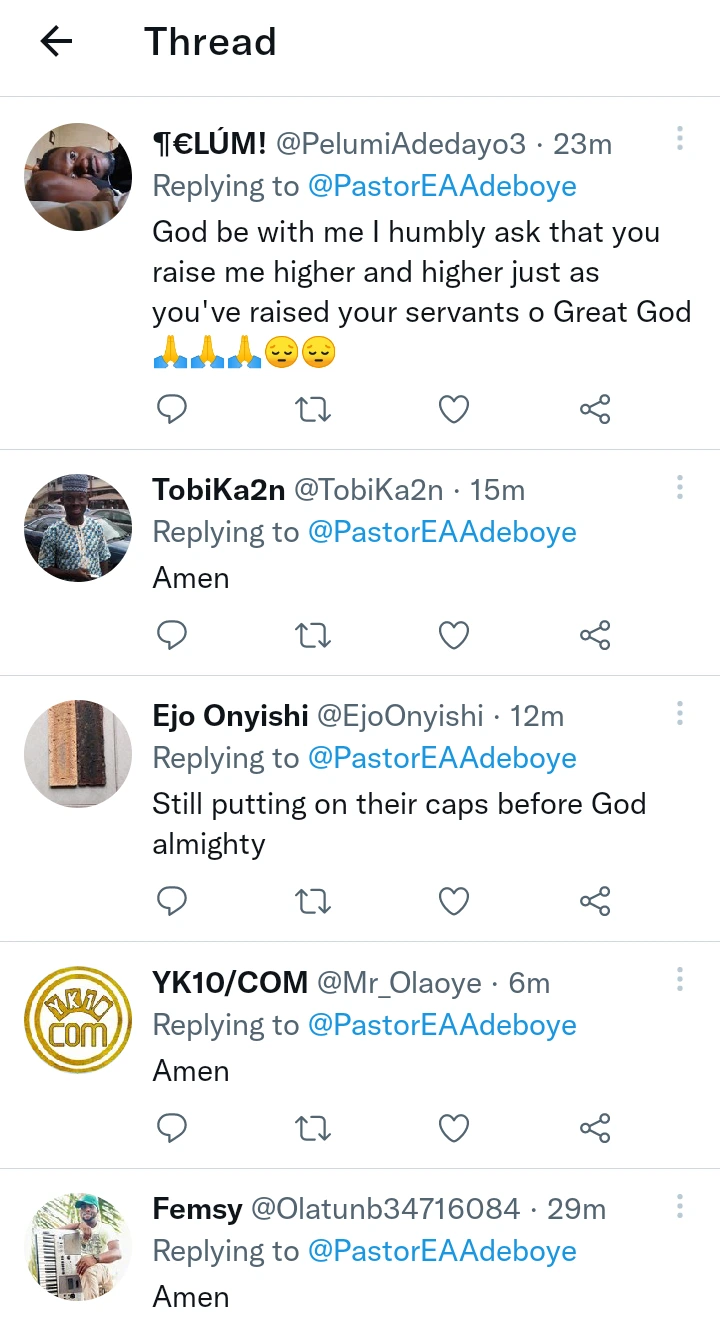Open more options on Ejo Onyishi's tweet

click(679, 713)
